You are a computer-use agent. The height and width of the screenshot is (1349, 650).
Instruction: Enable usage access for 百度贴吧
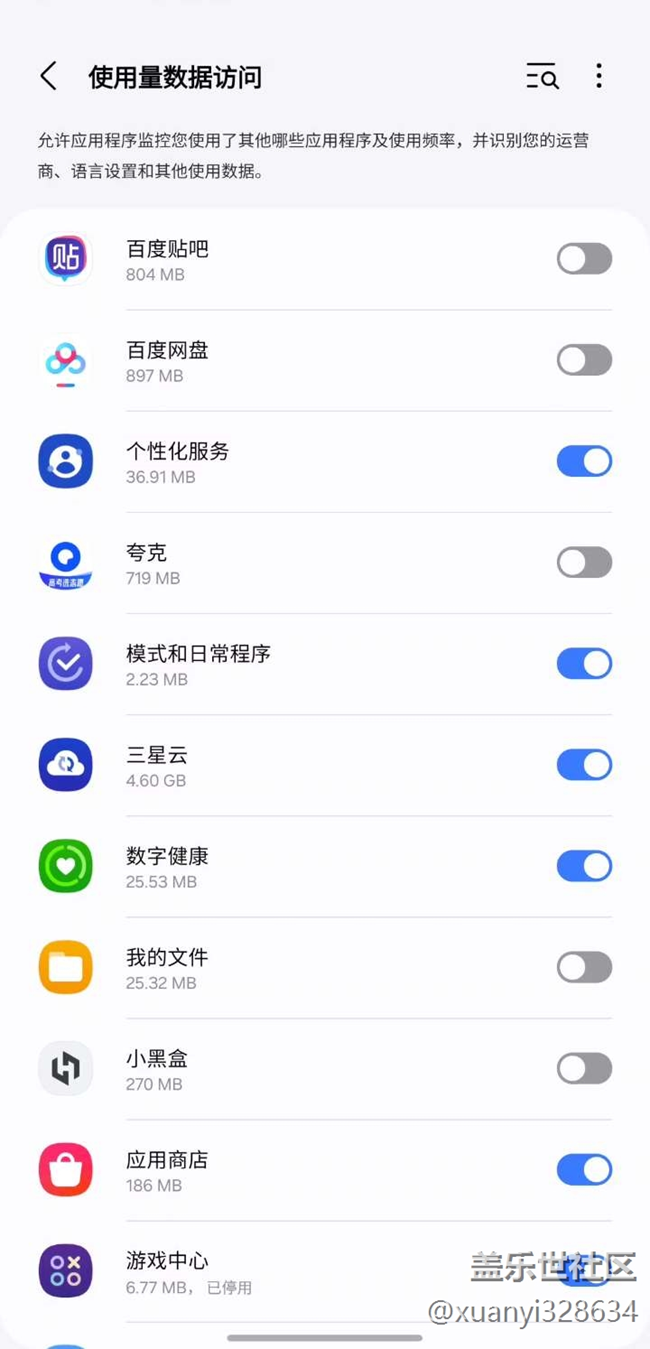584,259
